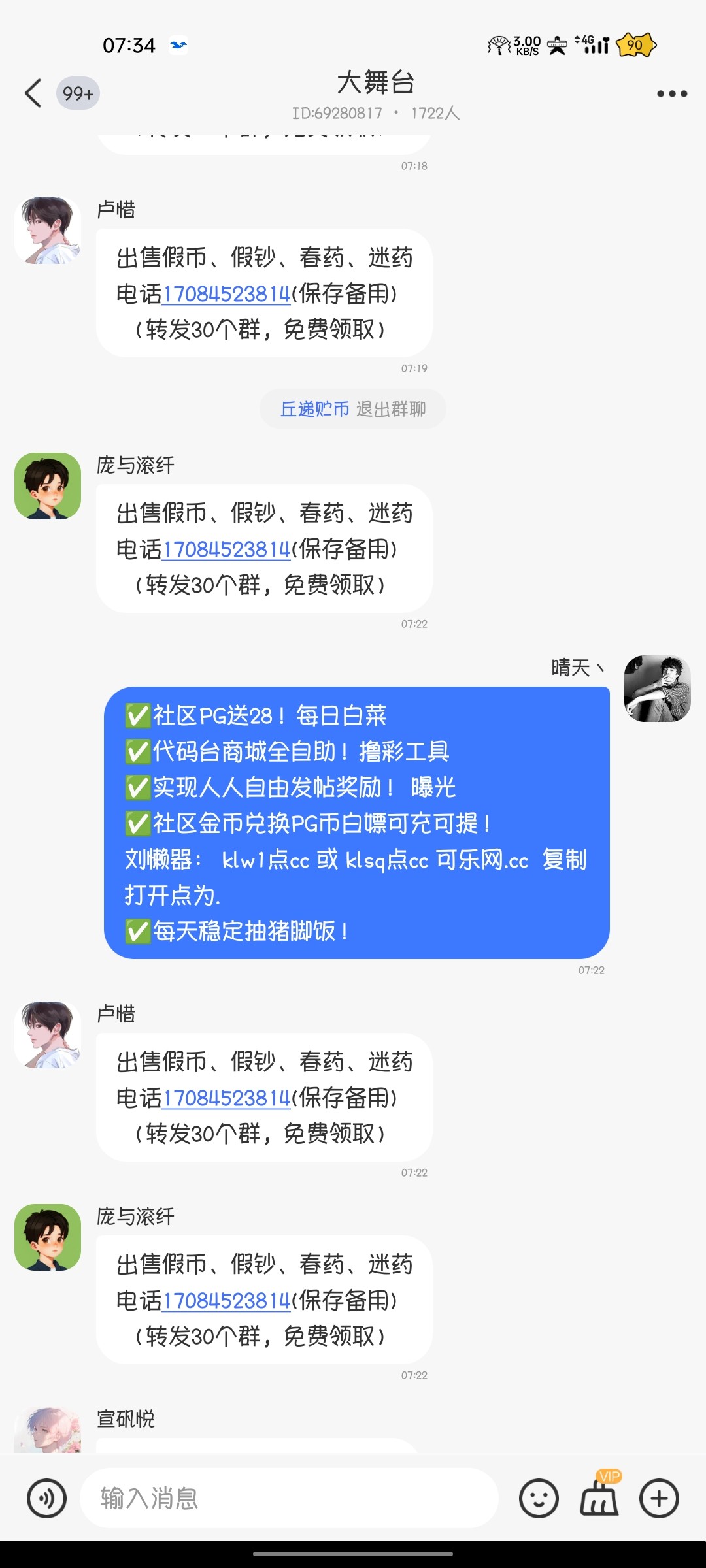
Task: Tap the phone number link in 庞与滚纤's message
Action: [227, 551]
